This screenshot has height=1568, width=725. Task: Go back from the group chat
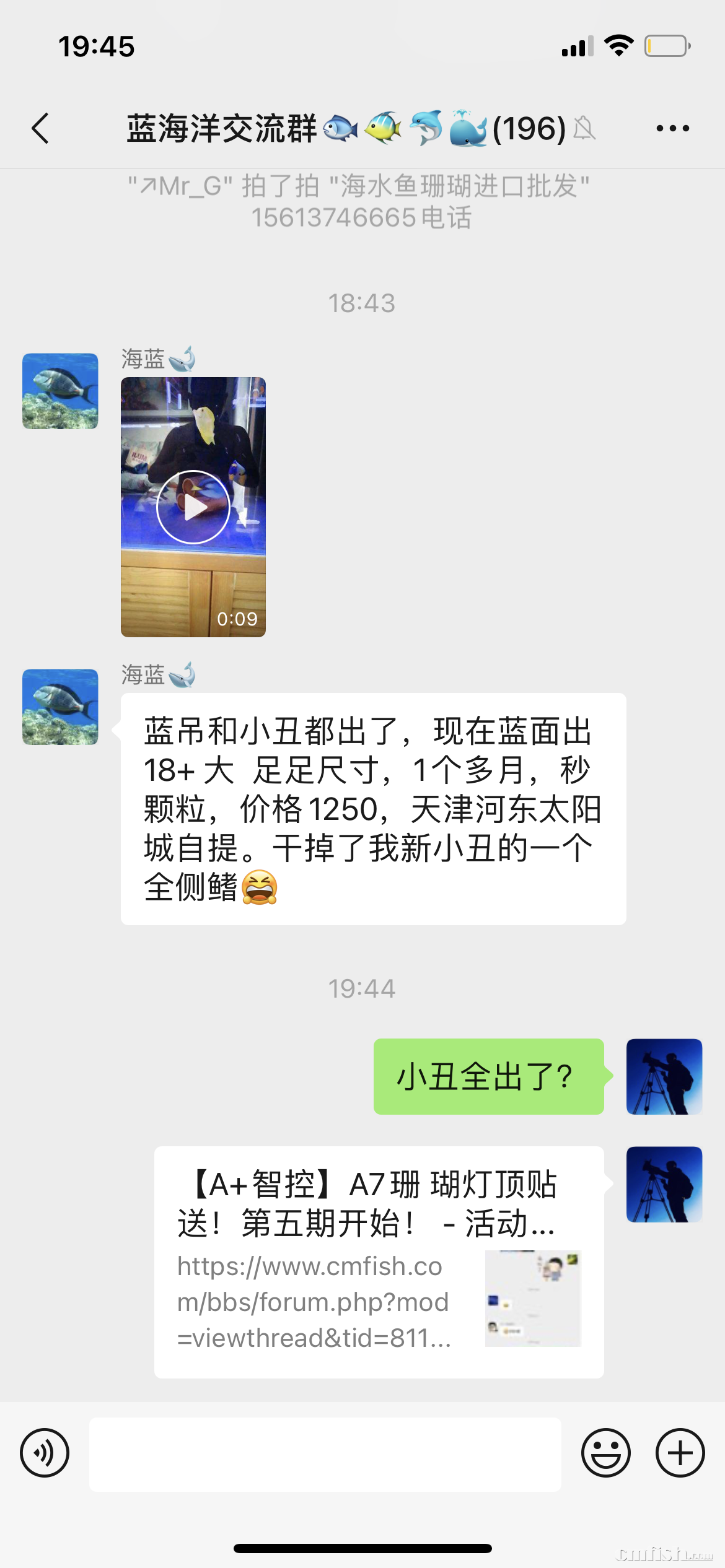click(x=40, y=128)
